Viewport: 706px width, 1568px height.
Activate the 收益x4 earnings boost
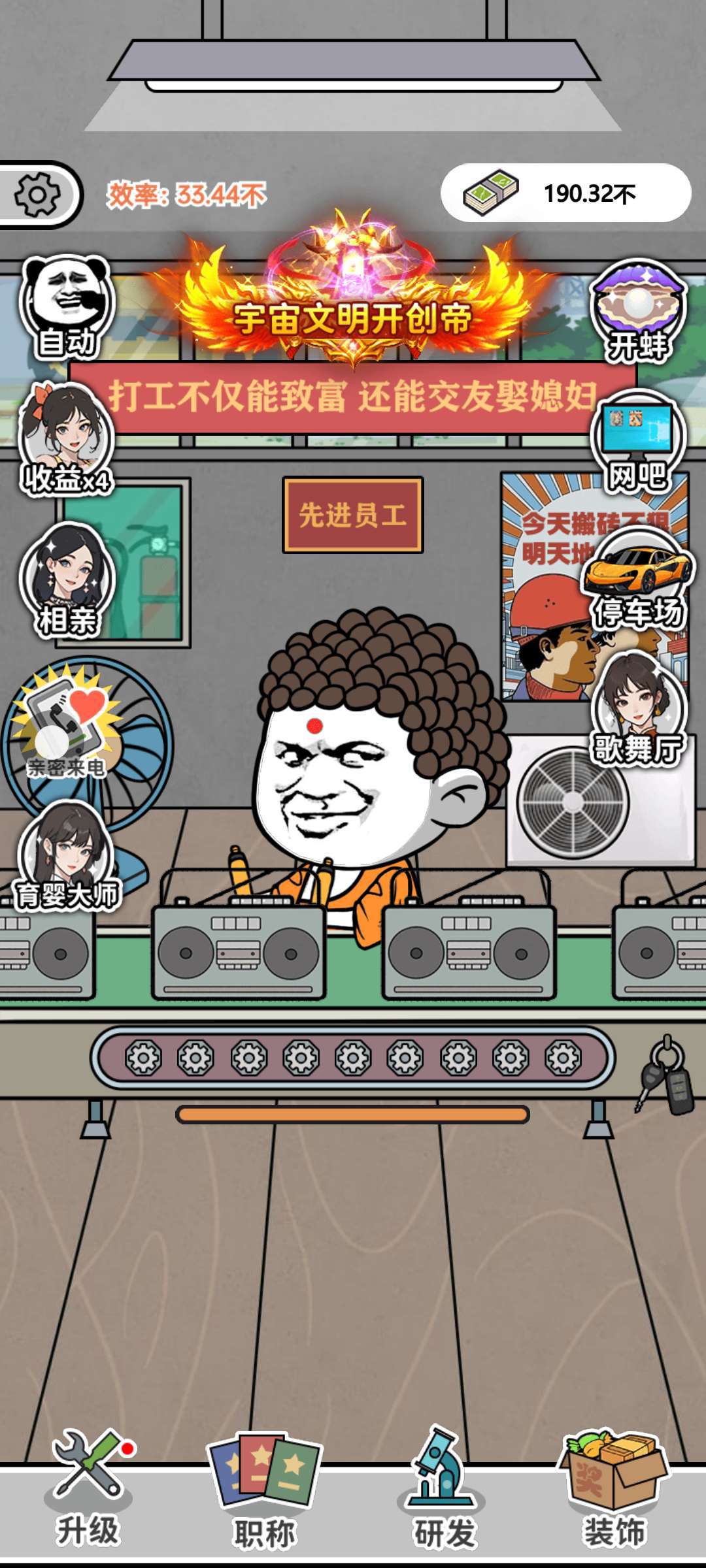click(x=67, y=438)
